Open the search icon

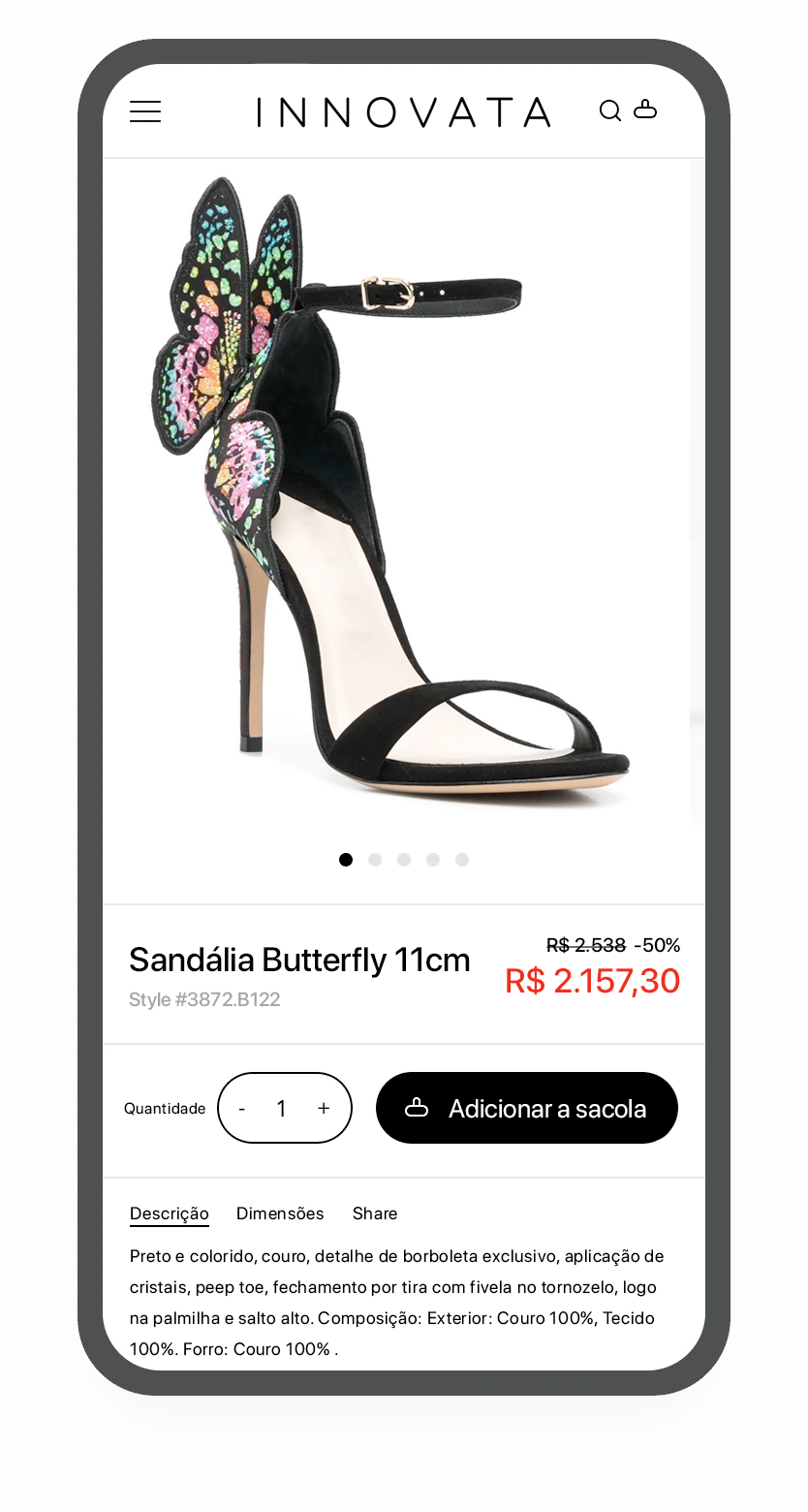tap(610, 110)
